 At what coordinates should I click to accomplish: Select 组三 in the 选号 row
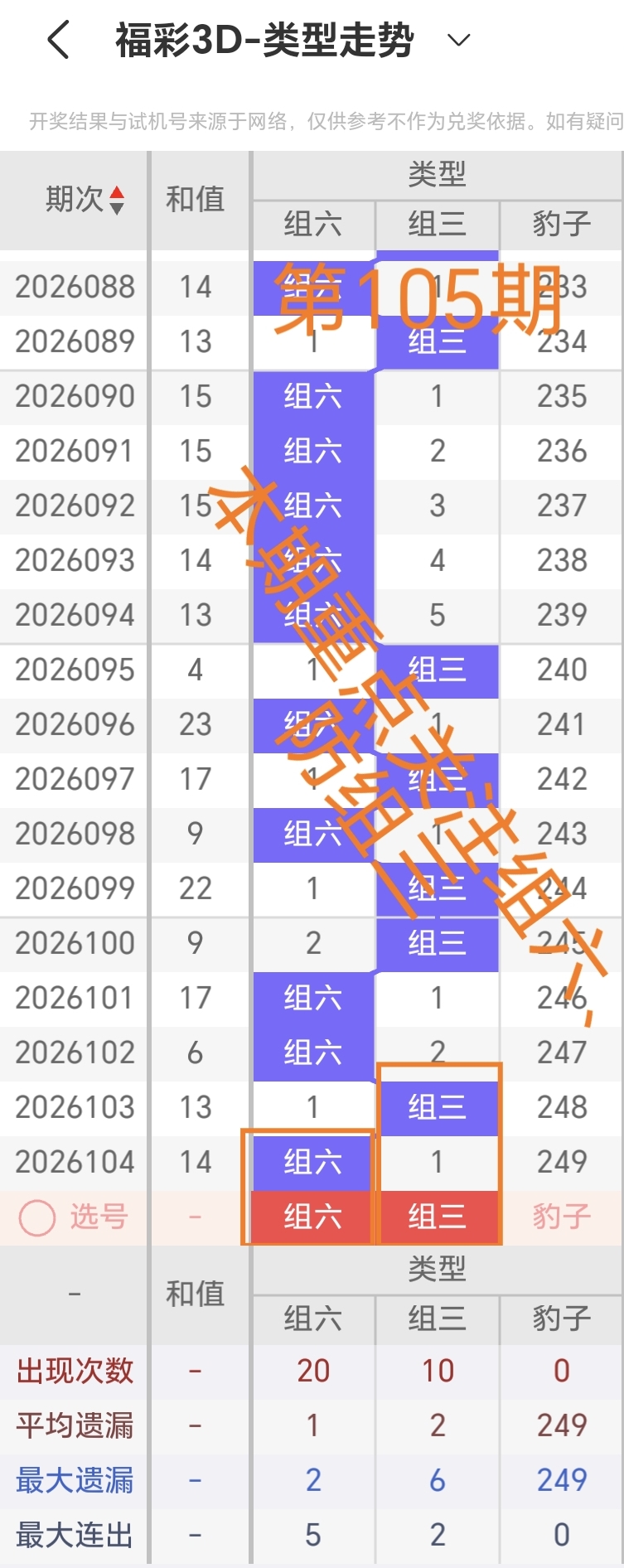[438, 1216]
